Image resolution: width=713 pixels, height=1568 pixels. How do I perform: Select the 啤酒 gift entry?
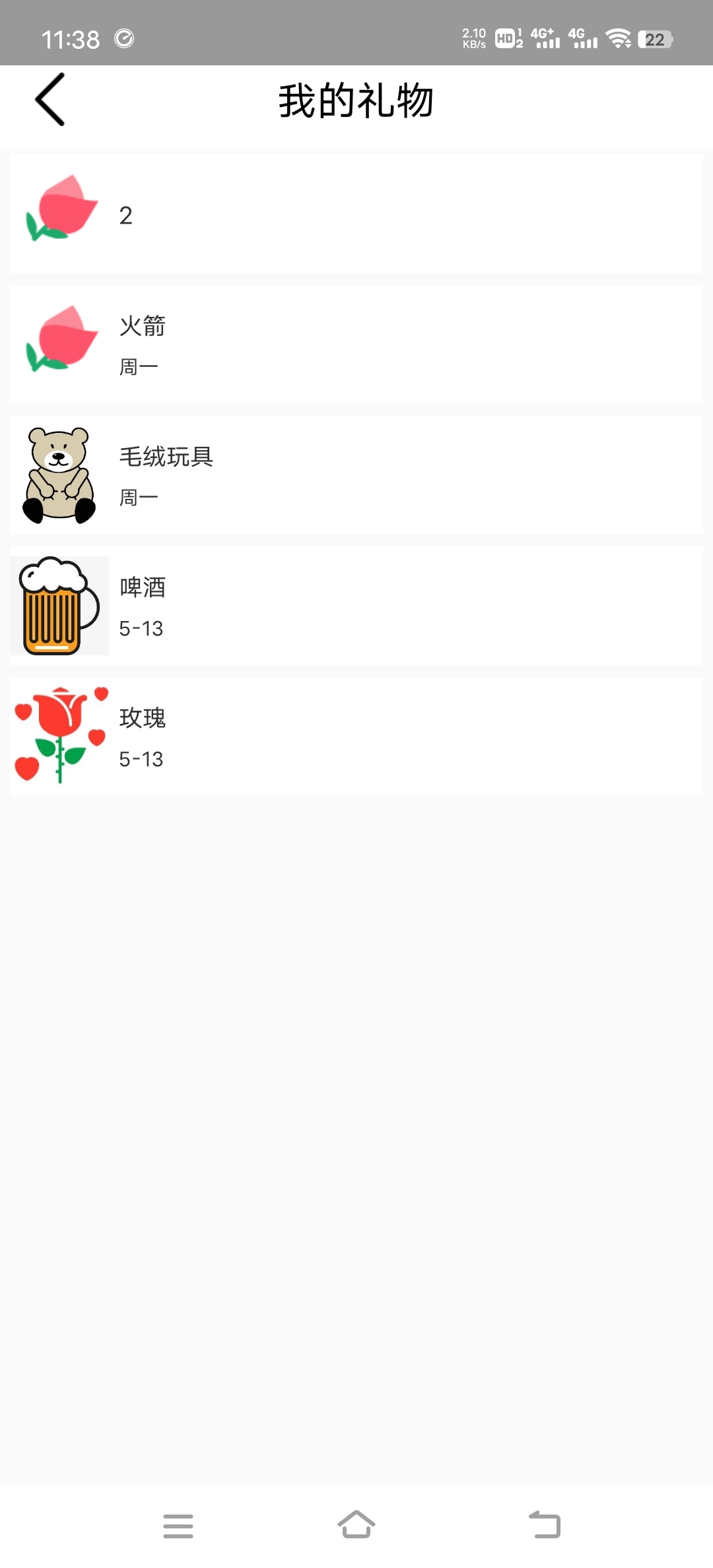point(356,606)
